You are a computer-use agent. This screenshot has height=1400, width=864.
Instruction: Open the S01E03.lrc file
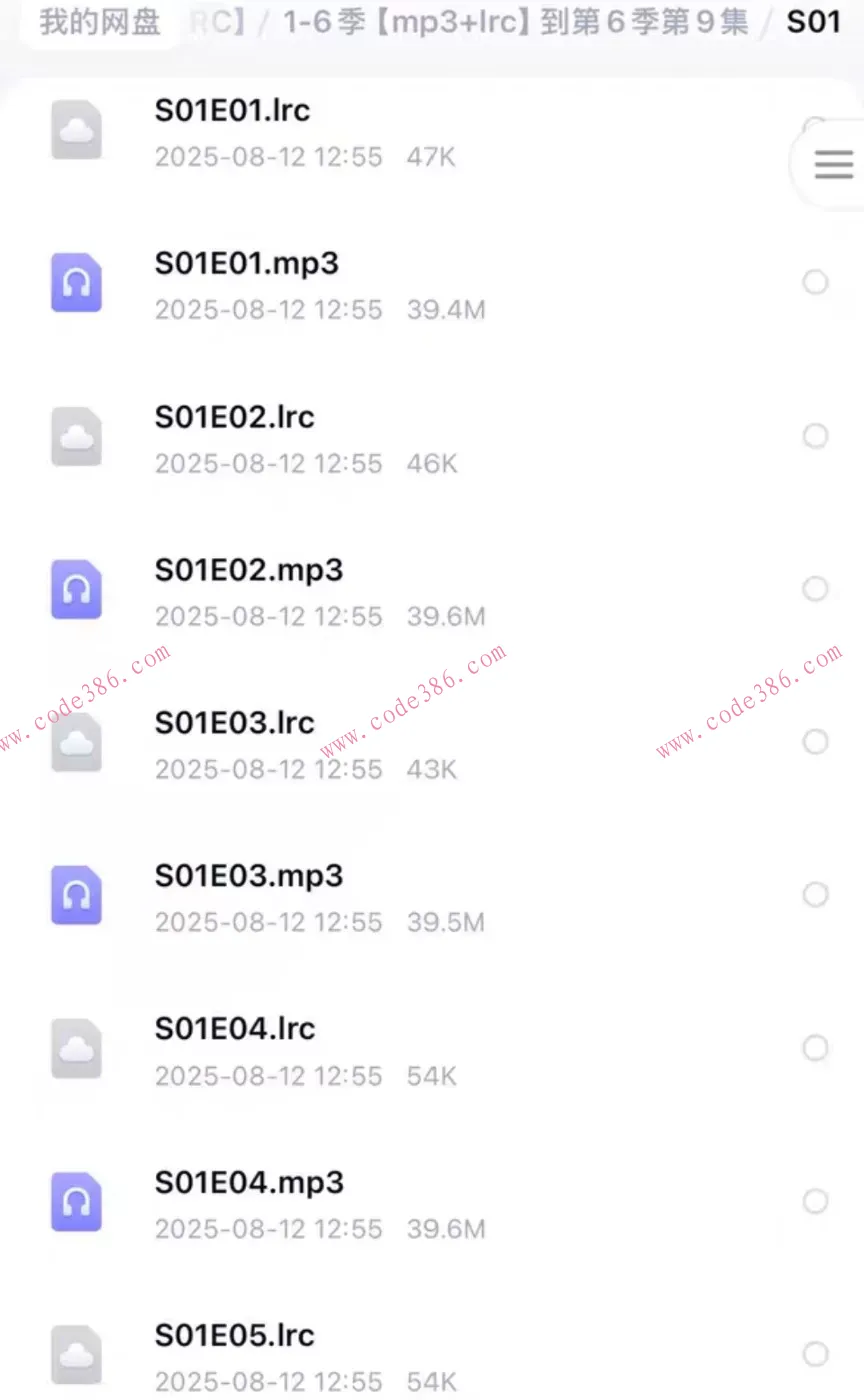234,723
